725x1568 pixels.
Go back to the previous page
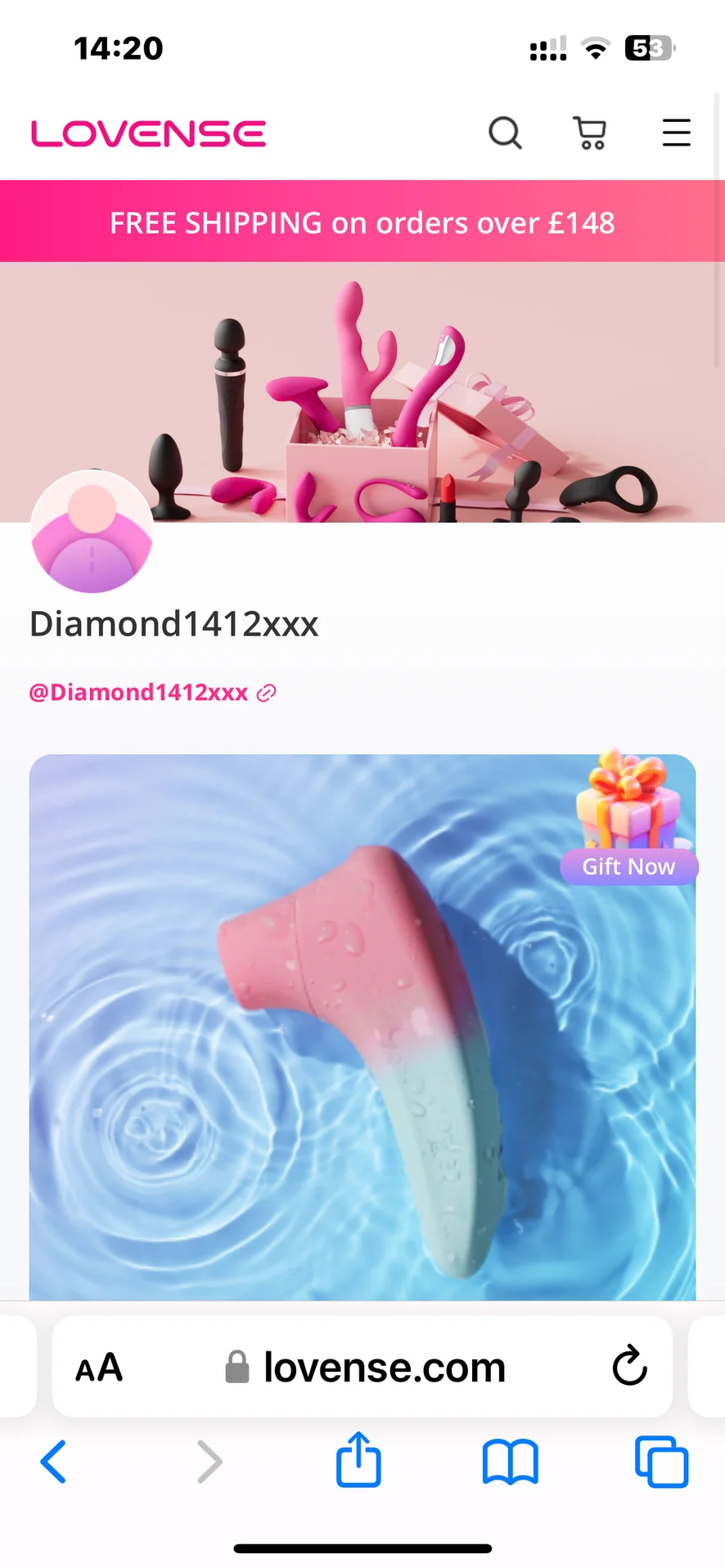click(x=53, y=1462)
